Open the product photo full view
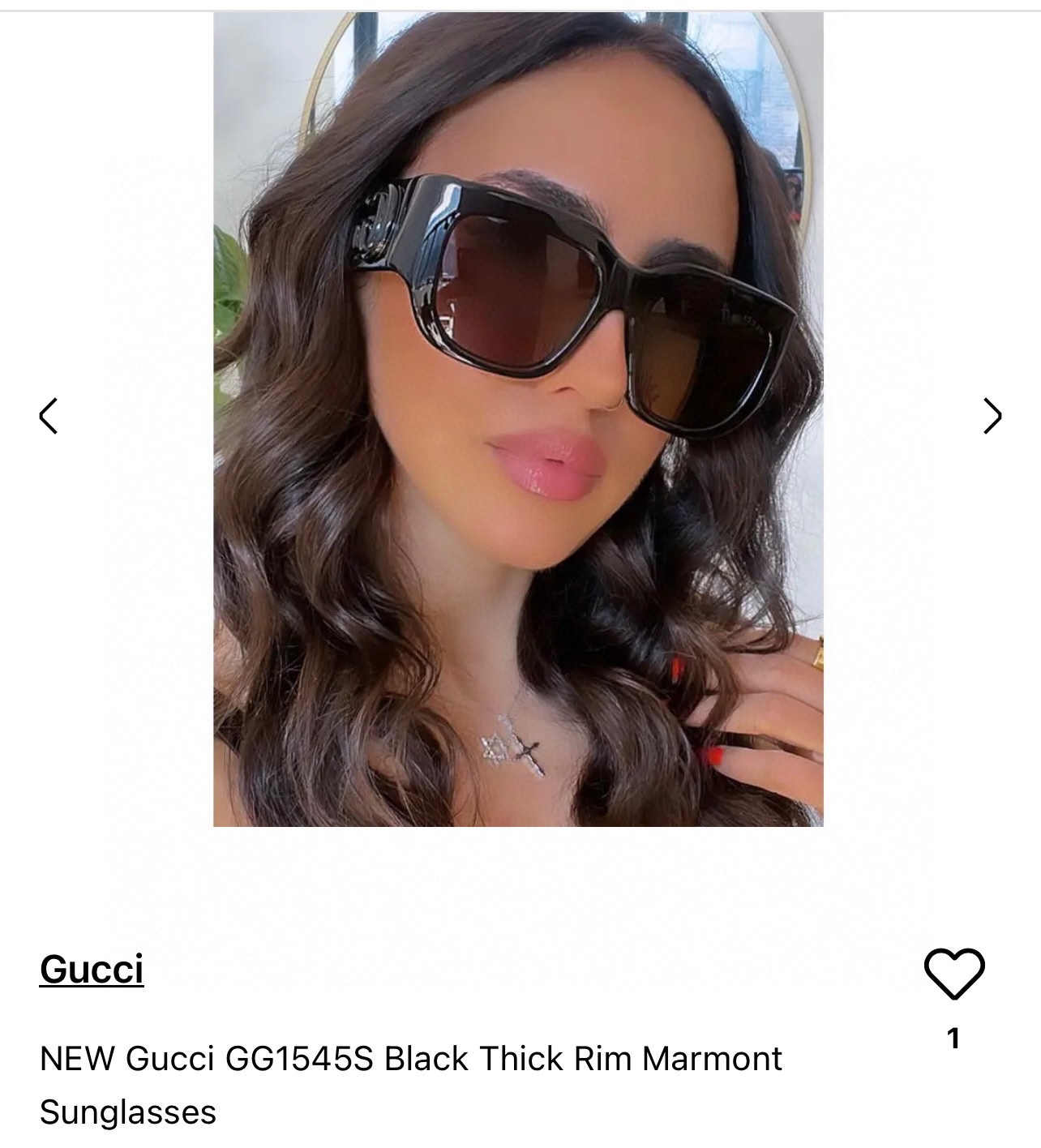 click(518, 419)
